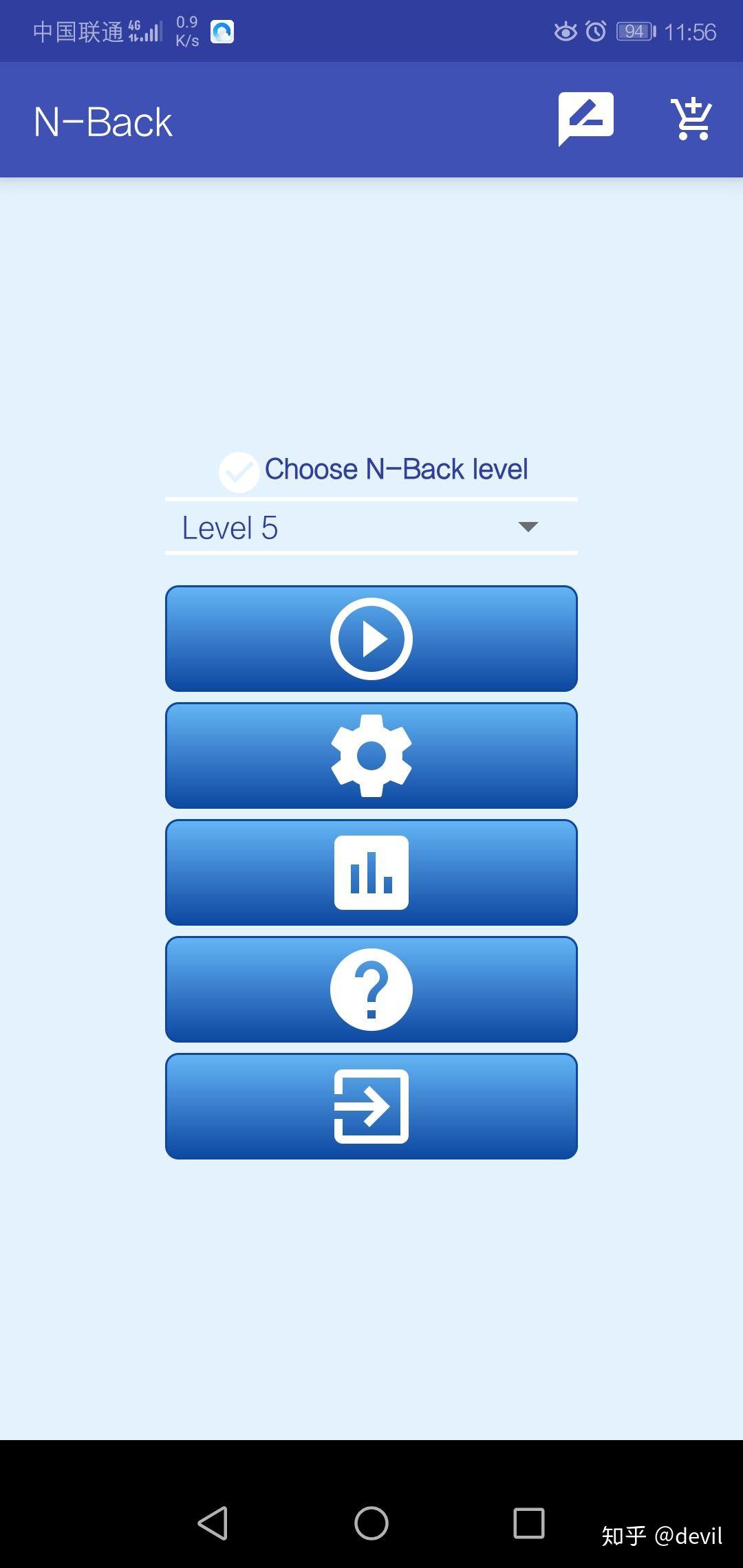Open the feedback review icon
Screen dimensions: 743x1568
point(585,120)
